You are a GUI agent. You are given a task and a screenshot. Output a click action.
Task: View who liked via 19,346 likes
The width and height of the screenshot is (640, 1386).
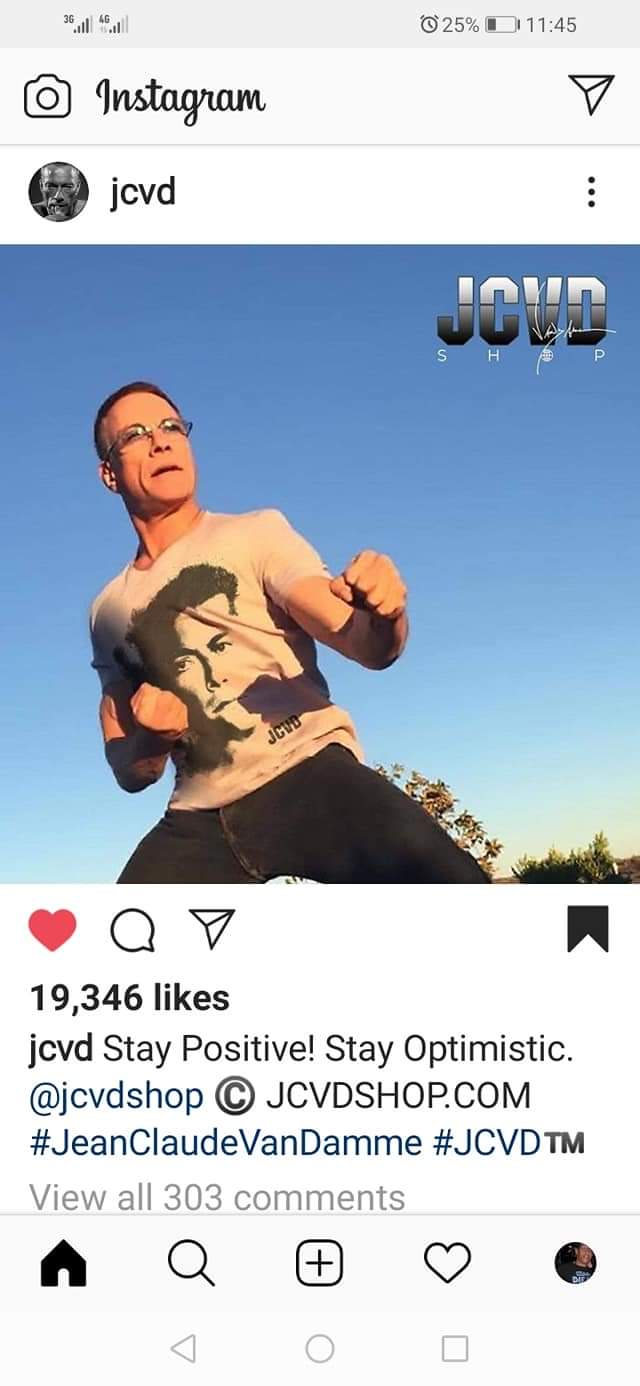tap(129, 997)
